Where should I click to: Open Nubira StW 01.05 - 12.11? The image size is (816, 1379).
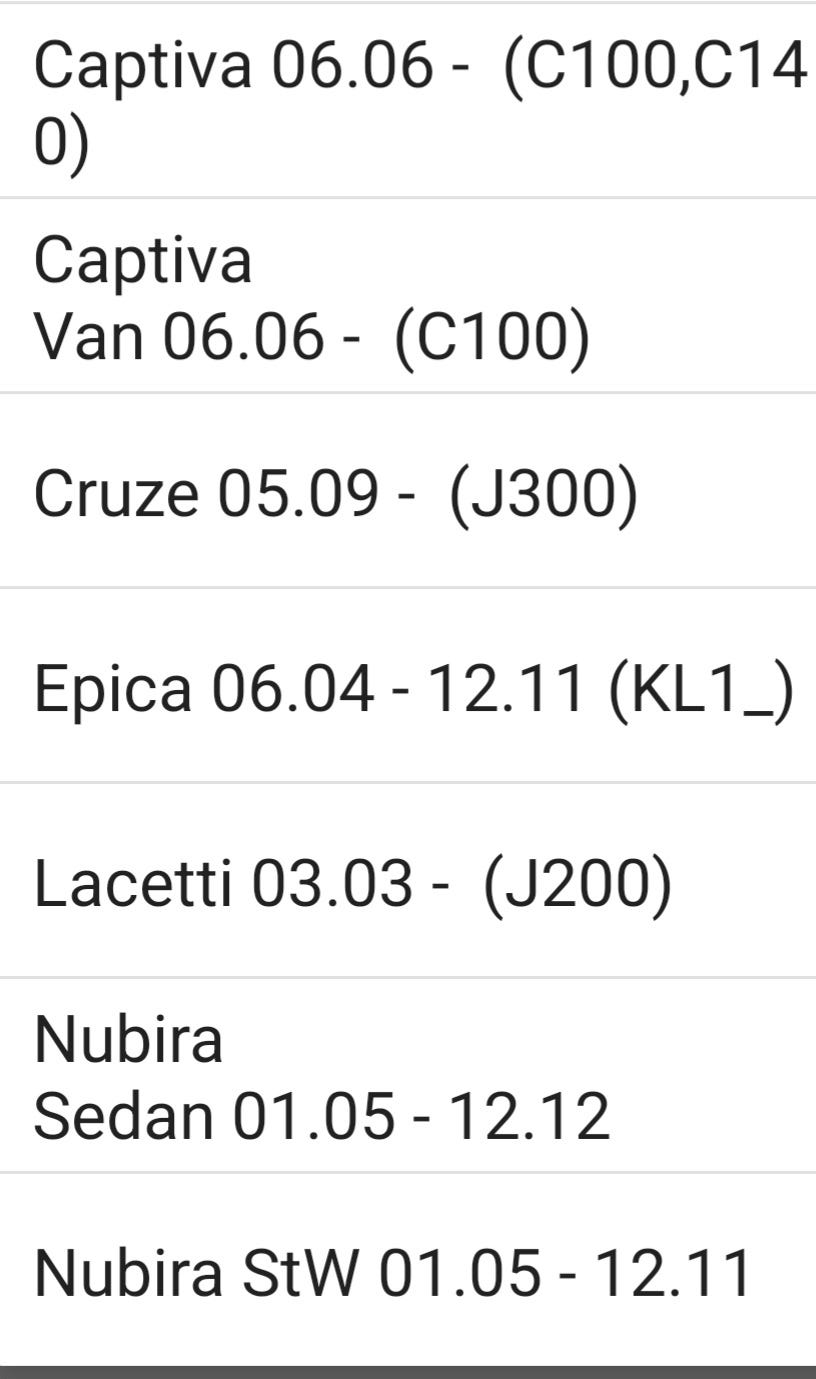[x=408, y=1271]
